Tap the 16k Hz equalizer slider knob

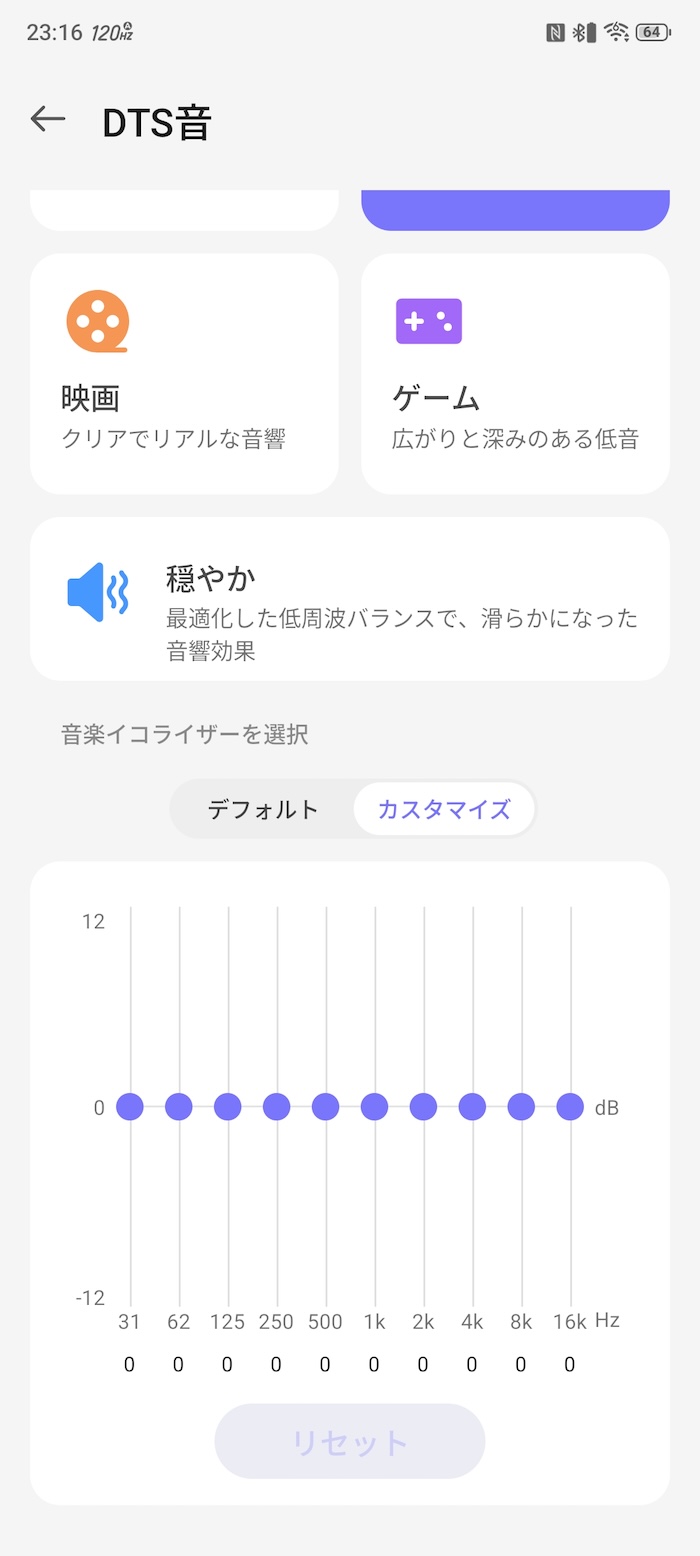(570, 1107)
